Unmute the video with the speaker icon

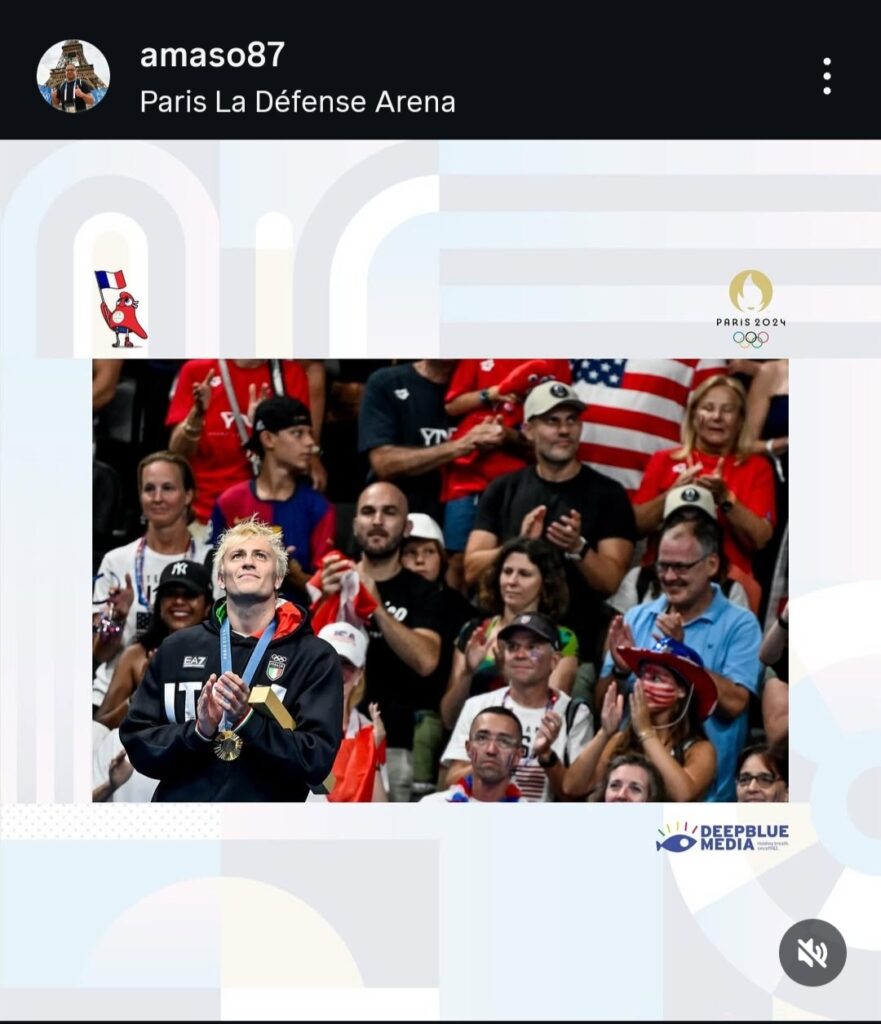point(812,952)
